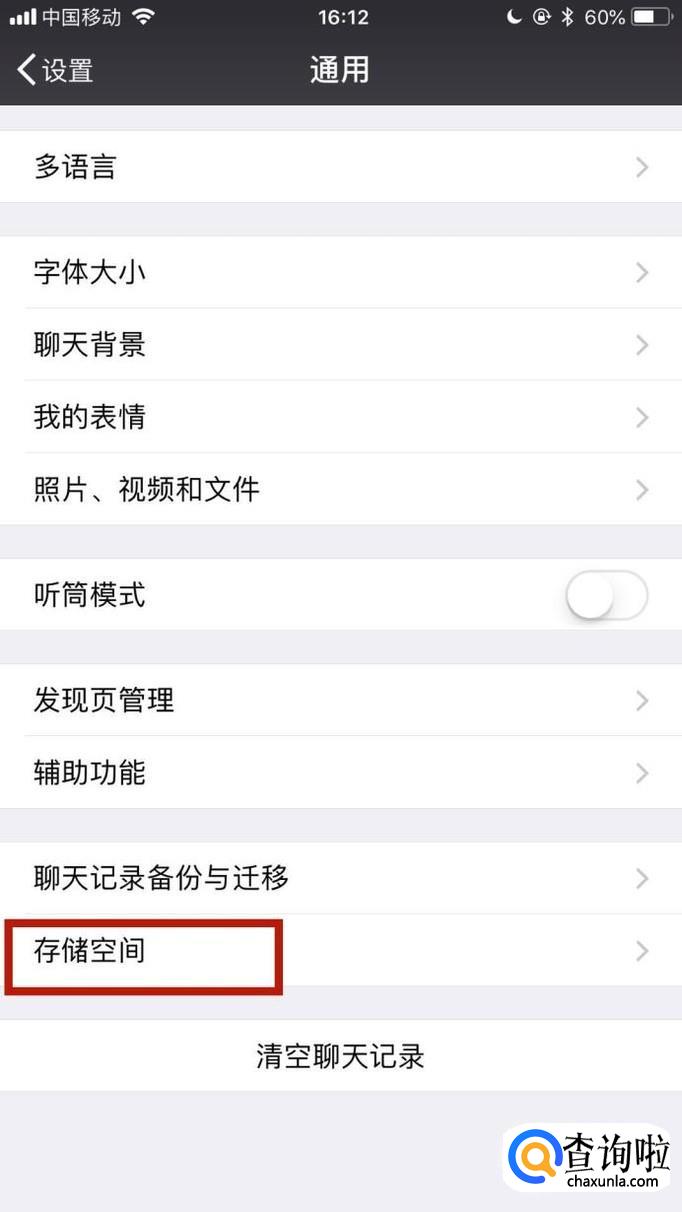Viewport: 682px width, 1212px height.
Task: Go back to 设置
Action: 56,70
